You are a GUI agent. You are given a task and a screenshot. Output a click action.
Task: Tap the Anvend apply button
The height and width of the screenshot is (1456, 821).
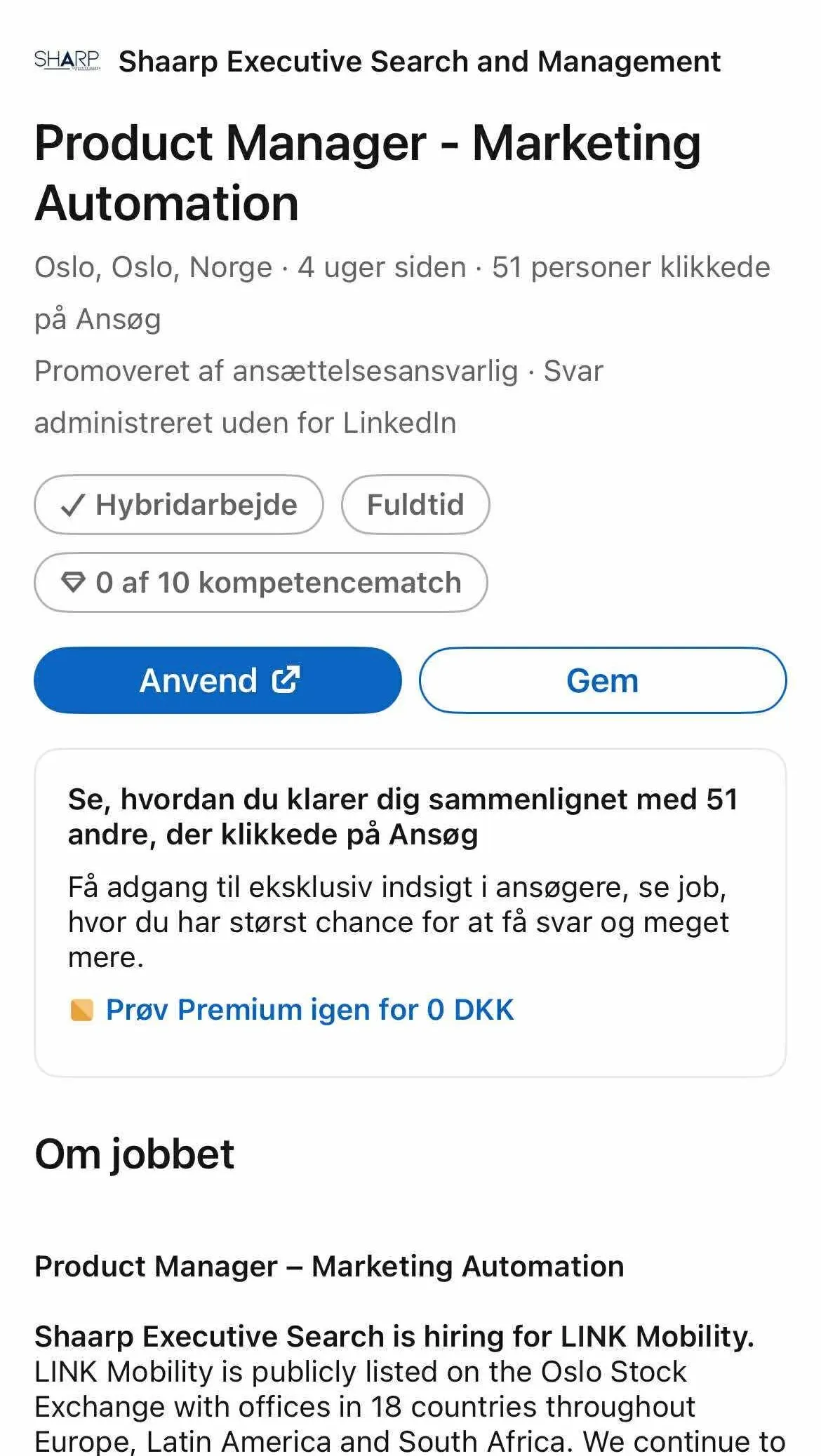[218, 680]
